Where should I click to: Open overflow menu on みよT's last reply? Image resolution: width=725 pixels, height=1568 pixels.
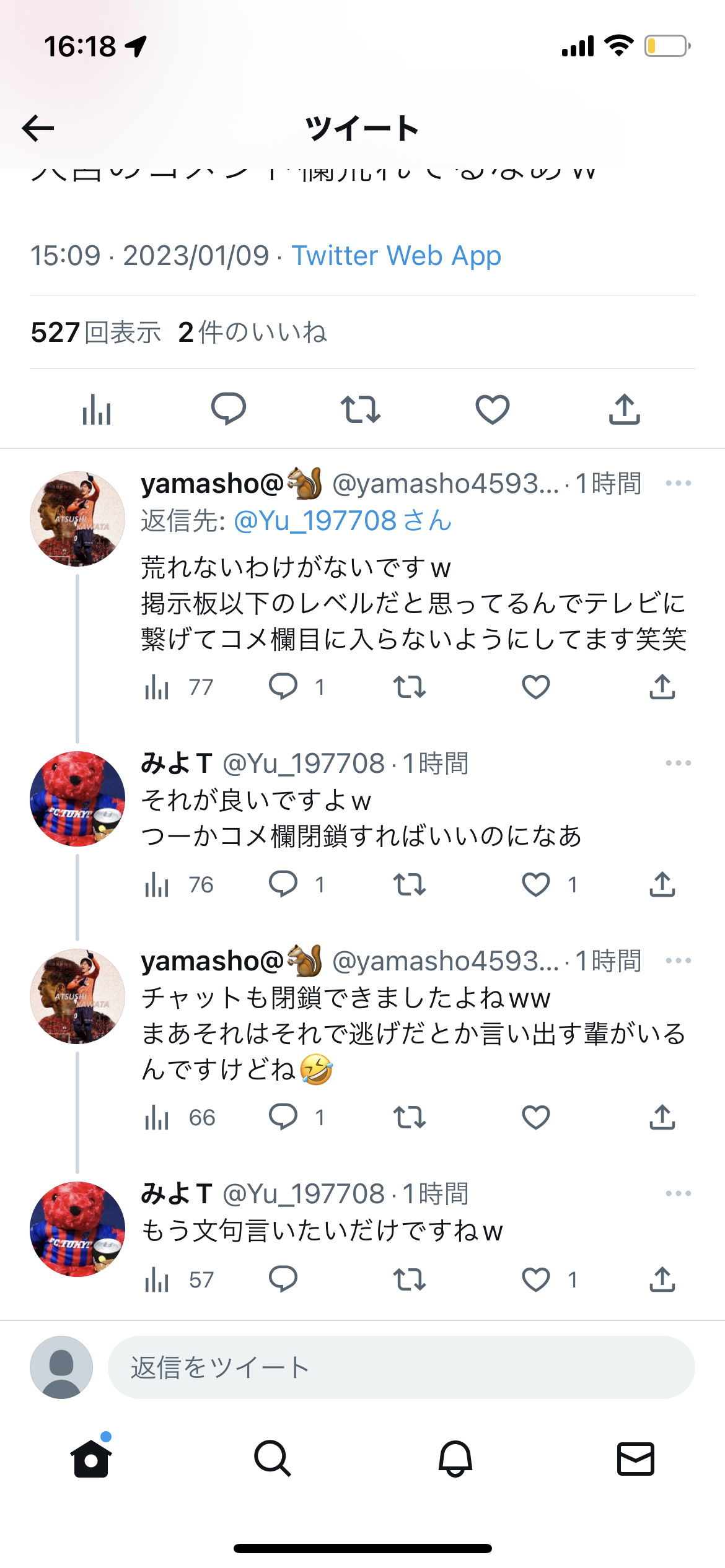click(678, 1193)
